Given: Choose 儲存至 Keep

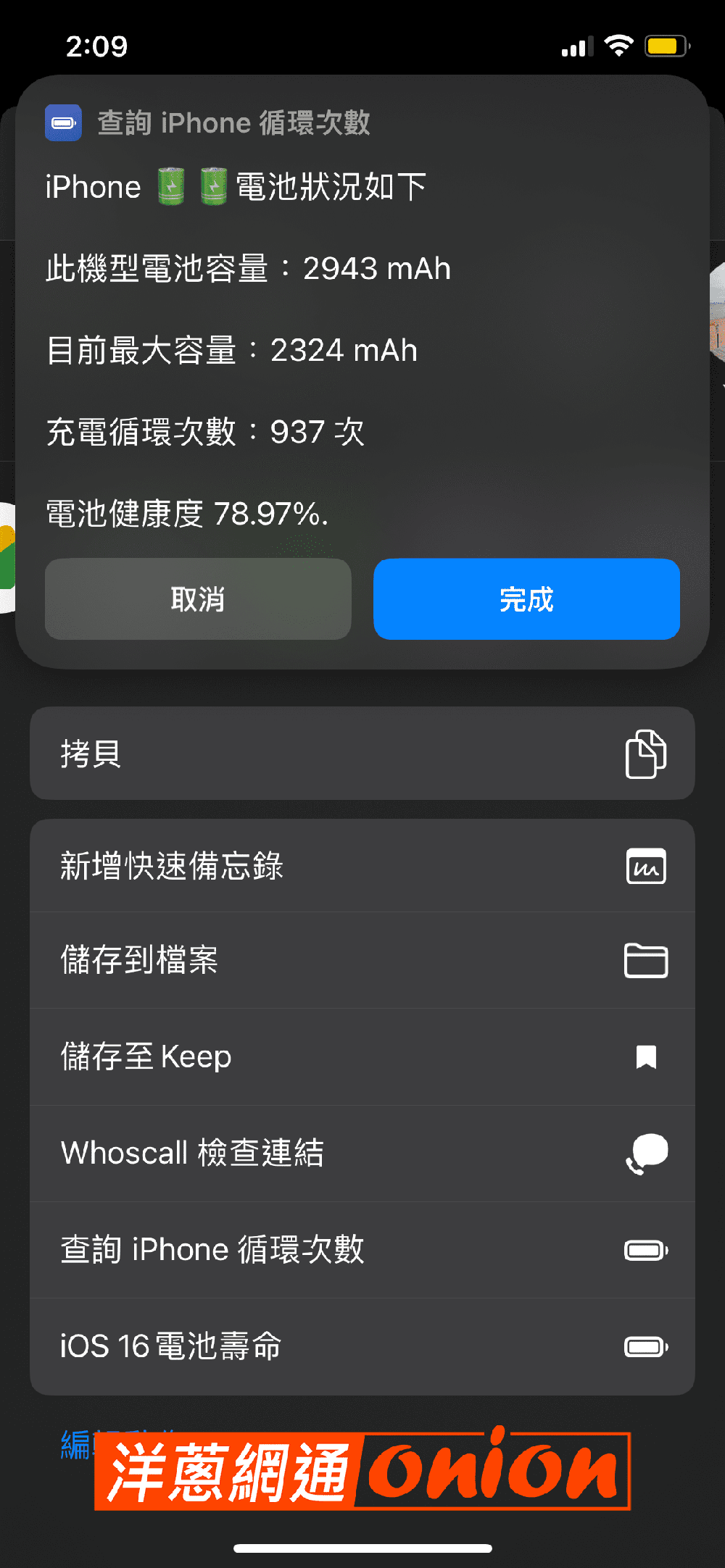Looking at the screenshot, I should click(x=362, y=1056).
